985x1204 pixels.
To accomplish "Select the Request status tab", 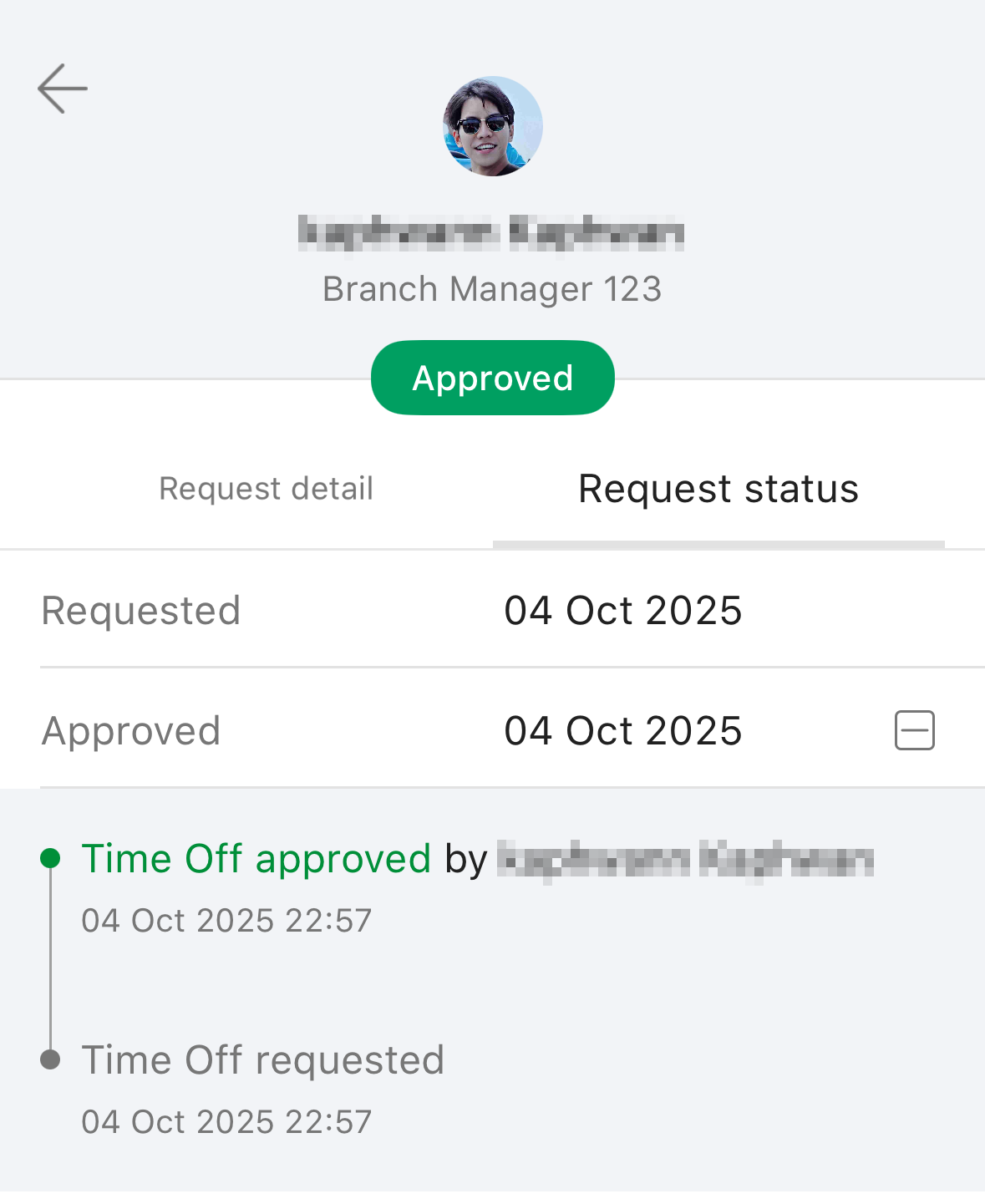I will tap(718, 489).
